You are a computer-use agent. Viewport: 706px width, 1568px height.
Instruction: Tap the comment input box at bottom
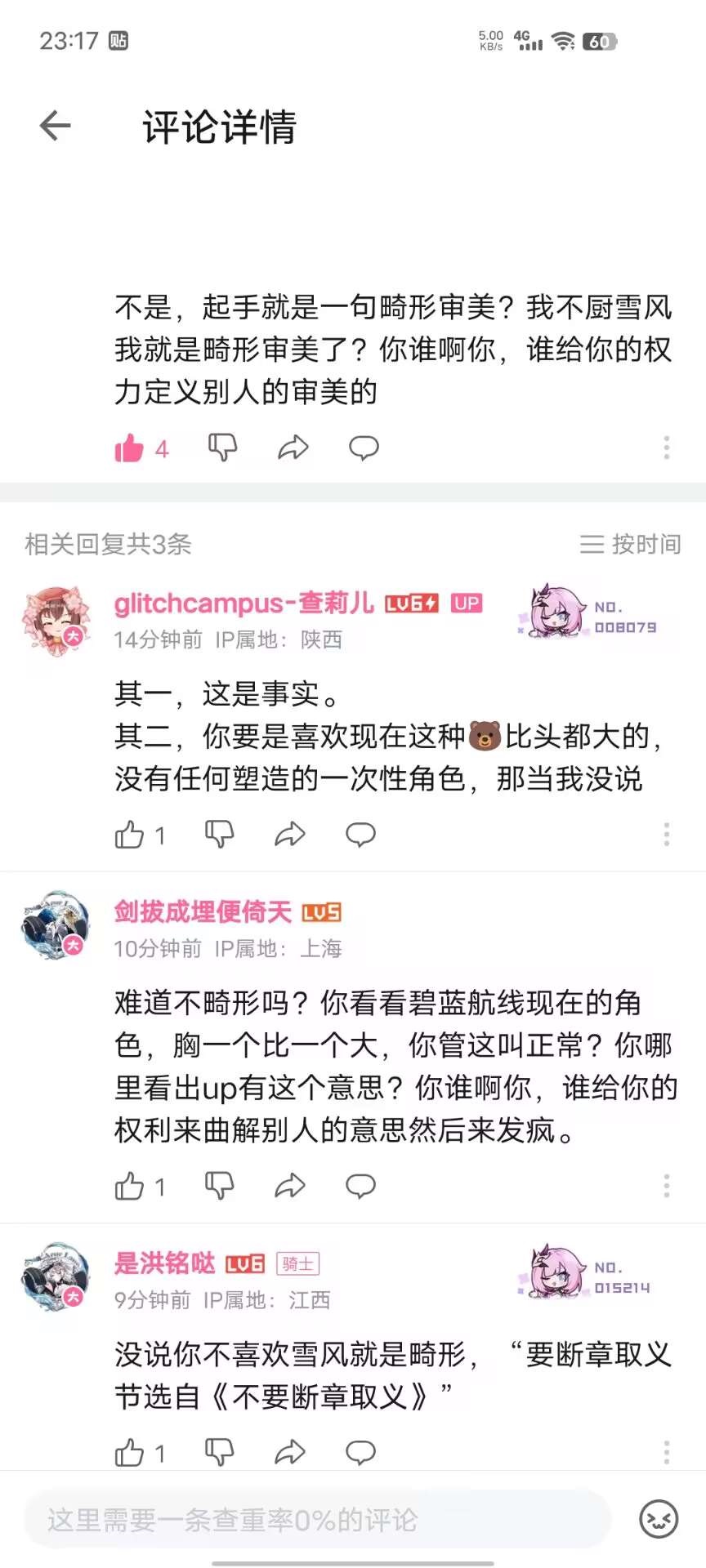317,1520
